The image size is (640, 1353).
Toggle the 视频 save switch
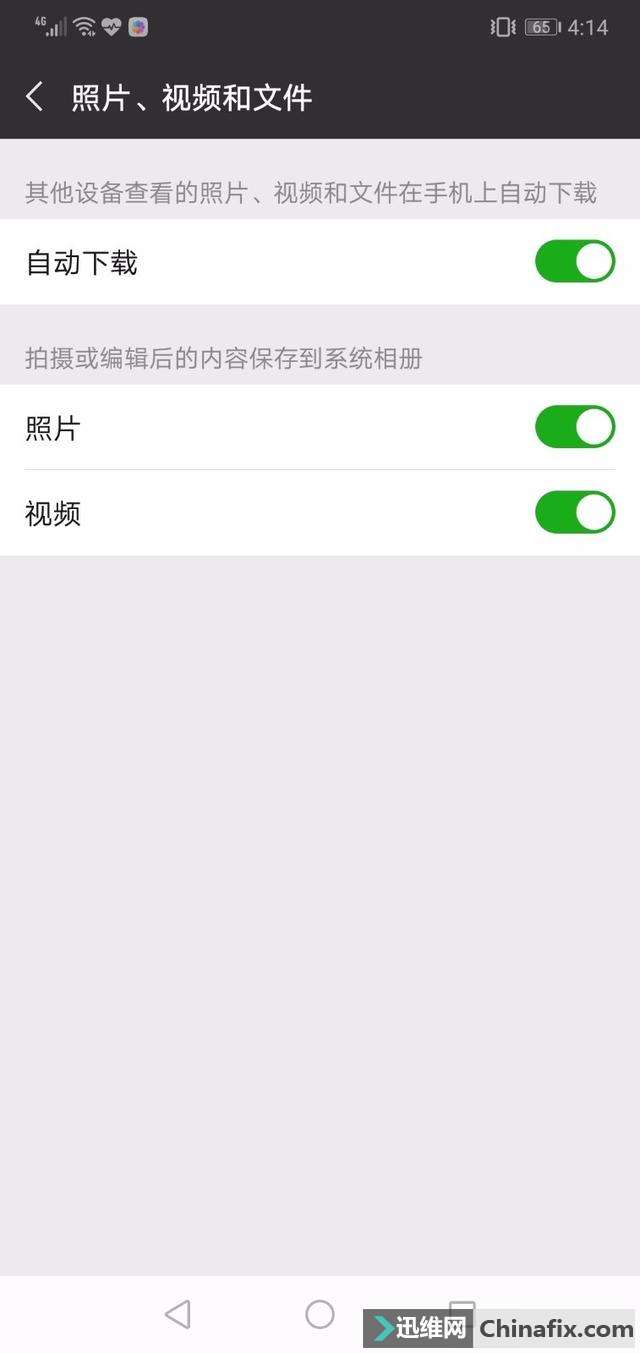tap(575, 512)
